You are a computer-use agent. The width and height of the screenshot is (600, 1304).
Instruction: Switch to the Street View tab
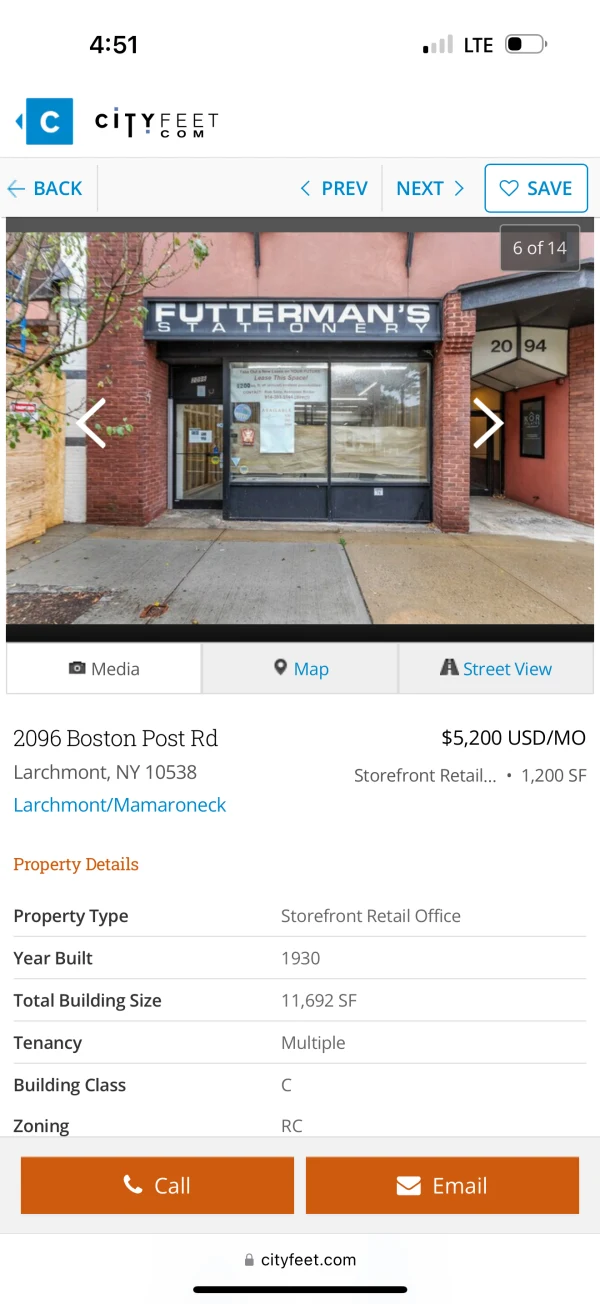pyautogui.click(x=496, y=669)
